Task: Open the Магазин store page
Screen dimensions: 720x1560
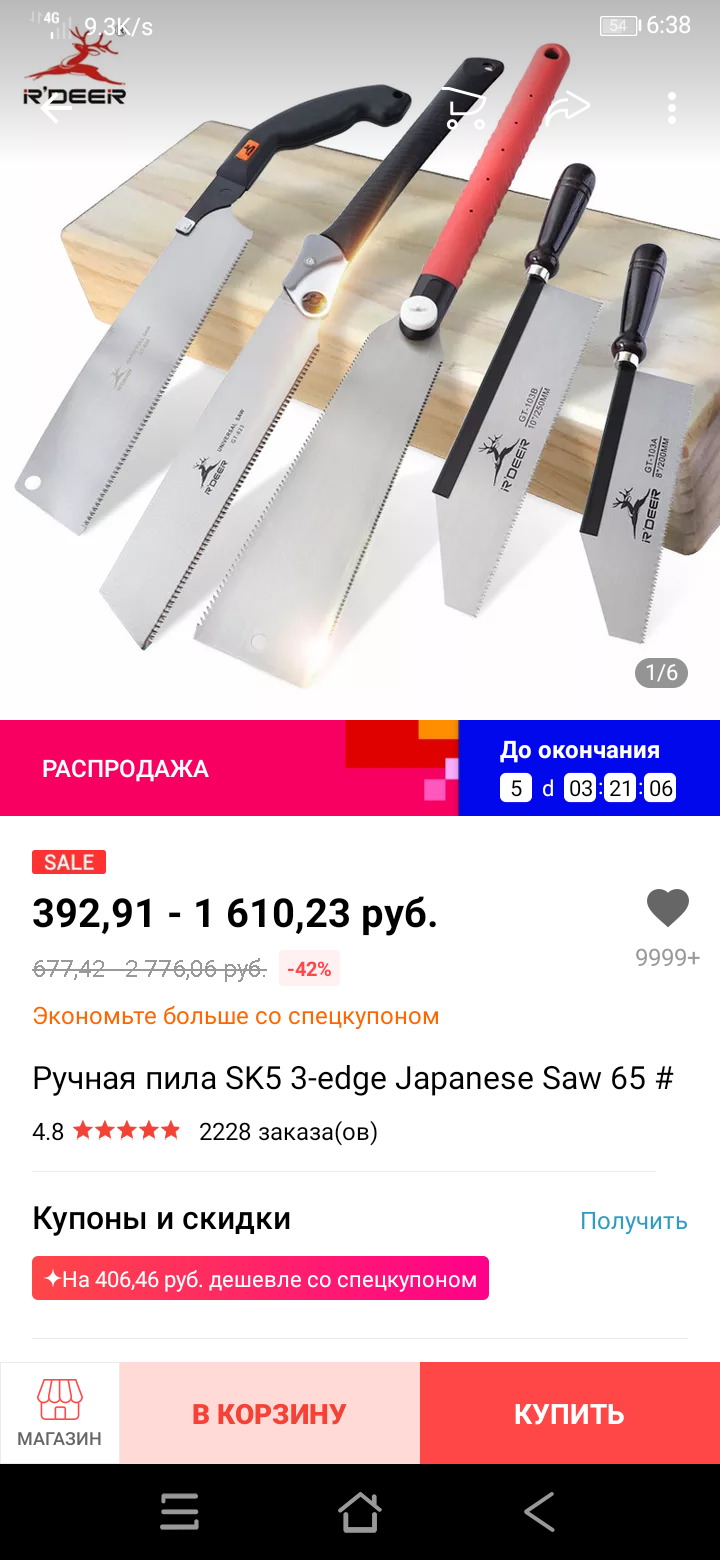Action: [x=59, y=1412]
